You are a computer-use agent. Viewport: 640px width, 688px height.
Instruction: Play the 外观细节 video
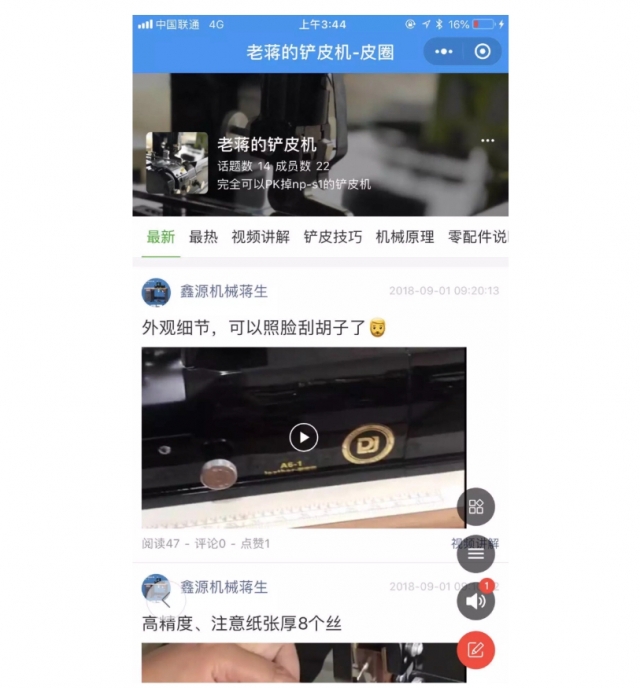point(303,437)
